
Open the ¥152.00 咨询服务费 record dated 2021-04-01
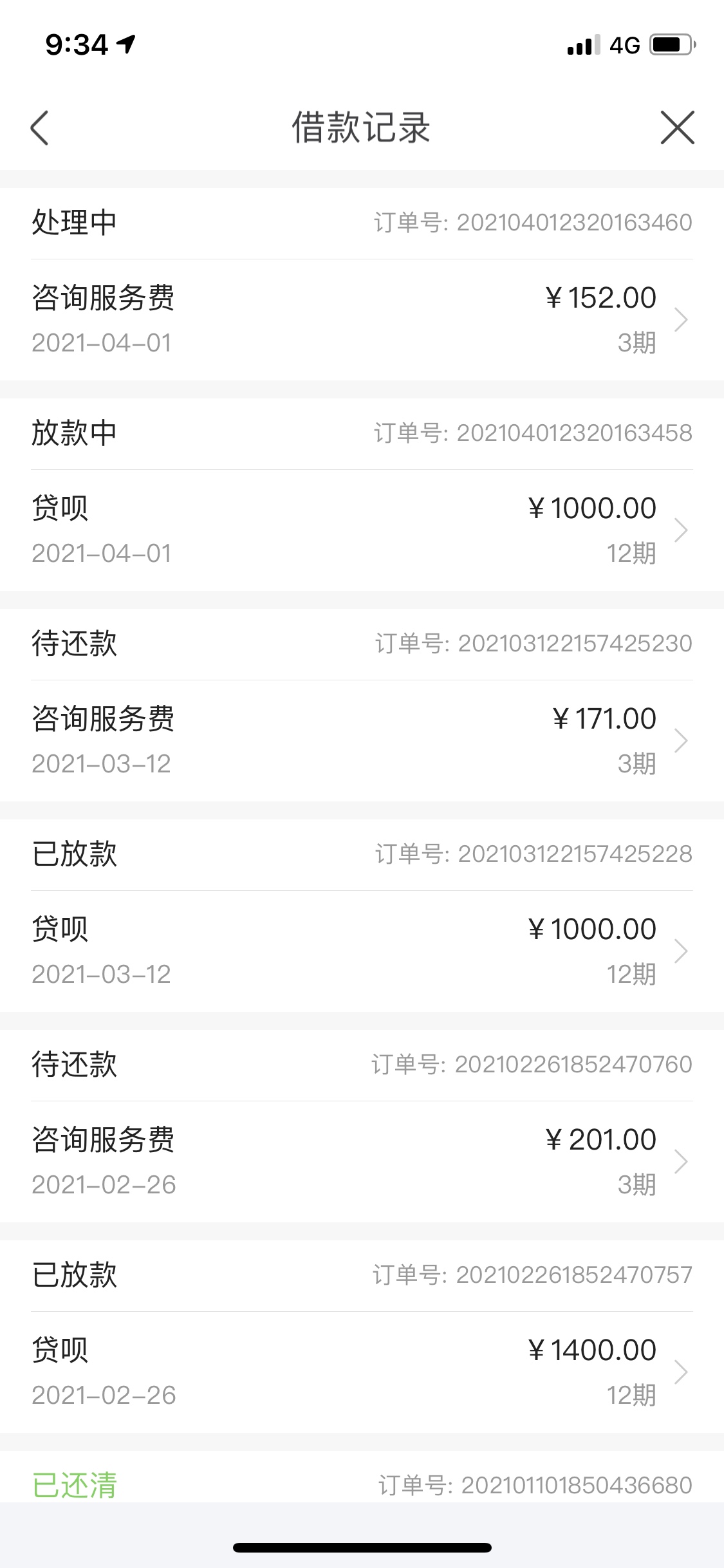(x=362, y=320)
